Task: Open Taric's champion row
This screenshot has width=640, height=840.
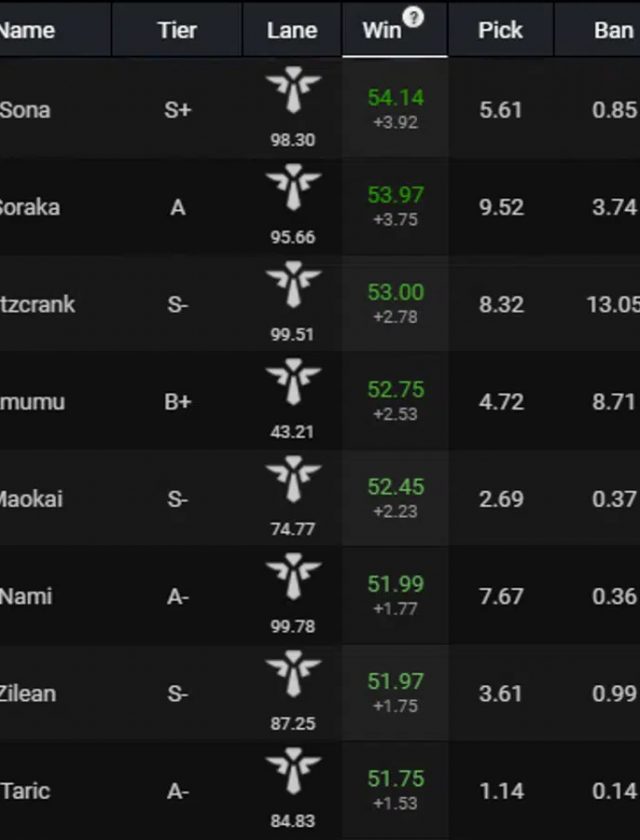Action: [x=26, y=791]
